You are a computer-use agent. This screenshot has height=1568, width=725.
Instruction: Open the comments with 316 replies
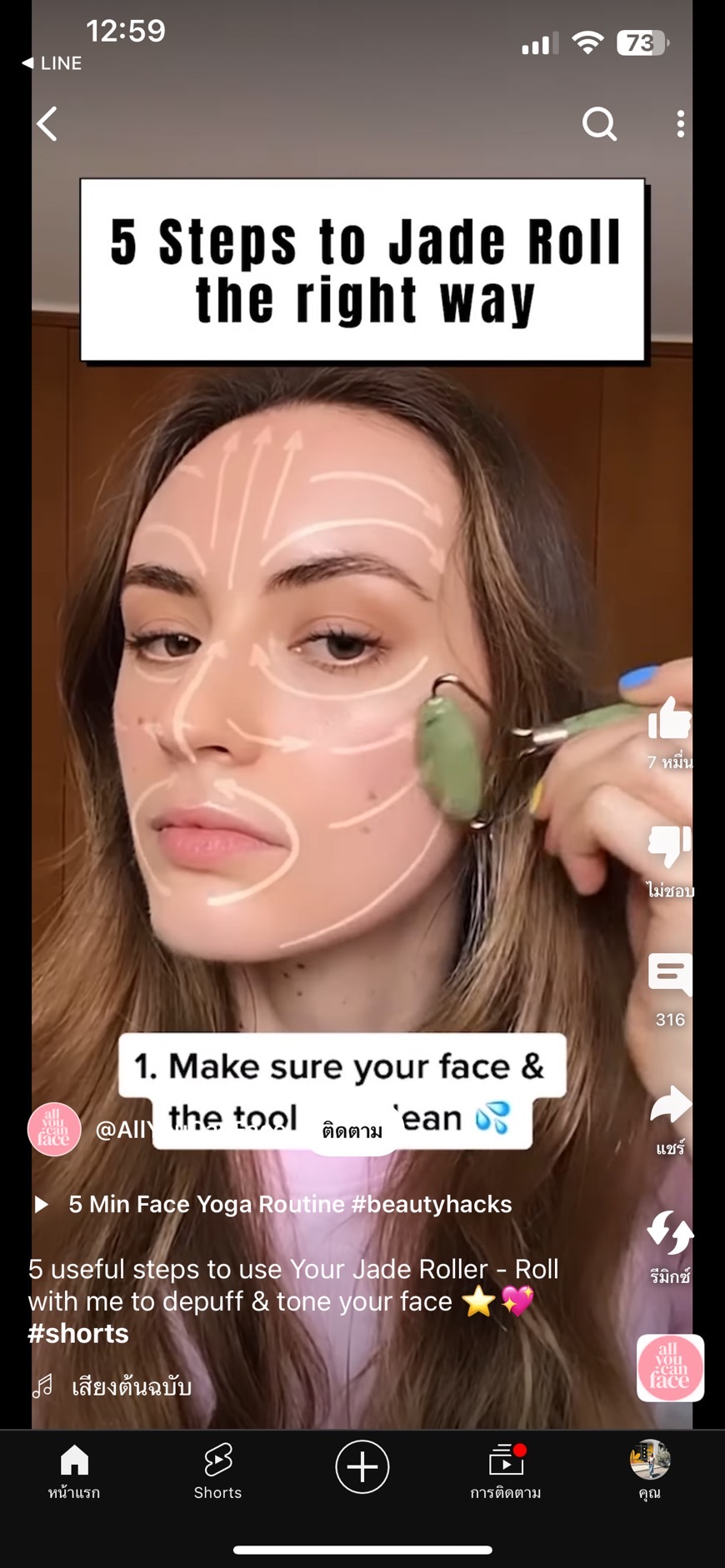[670, 975]
